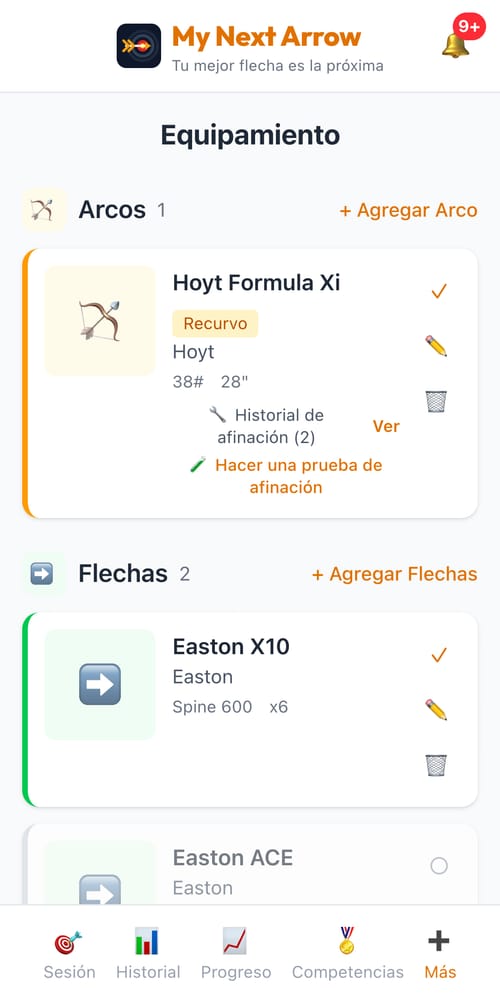Viewport: 500px width, 1000px height.
Task: Tap the checkmark on Easton X10
Action: 439,655
